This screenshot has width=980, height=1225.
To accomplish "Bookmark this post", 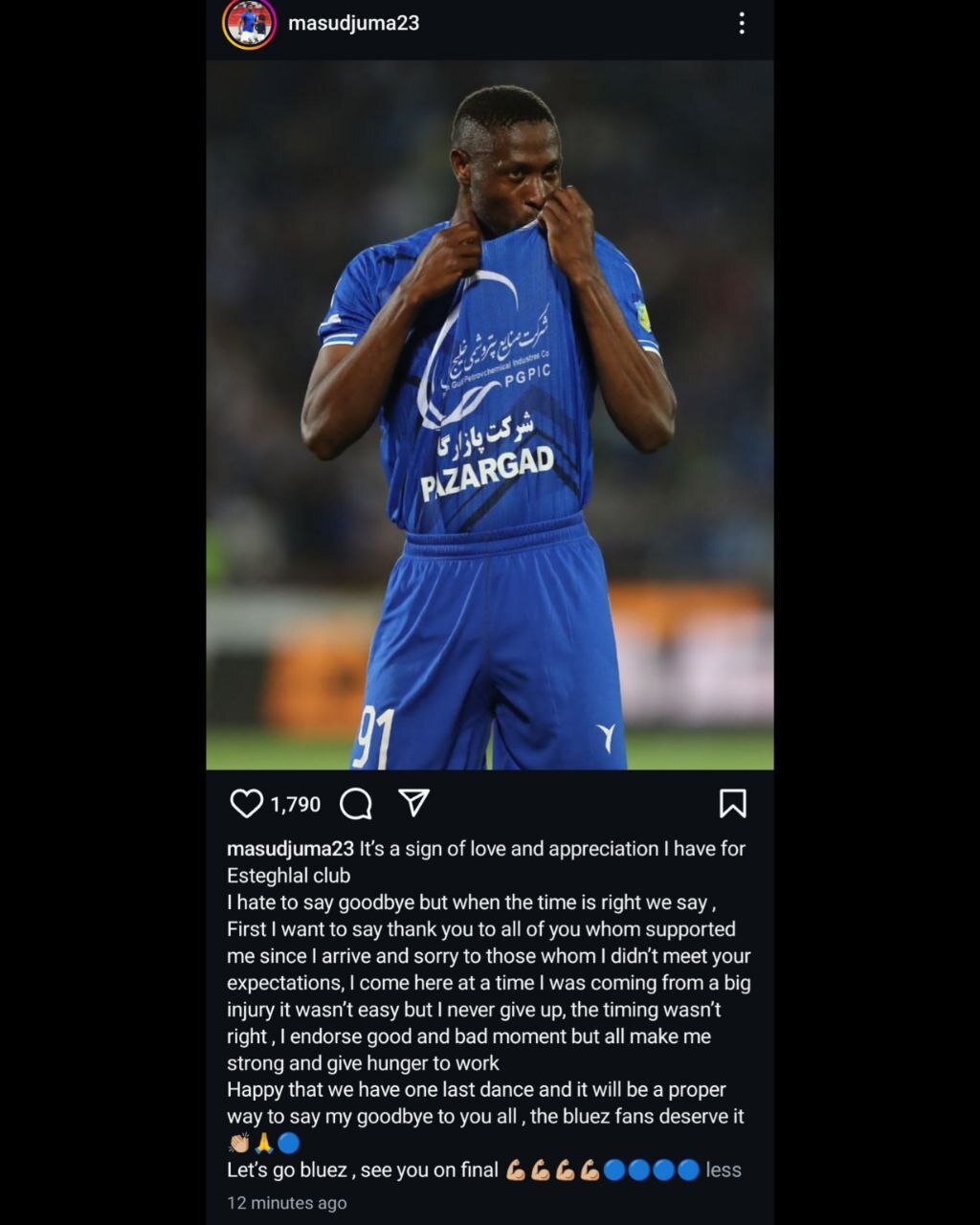I will (x=732, y=803).
